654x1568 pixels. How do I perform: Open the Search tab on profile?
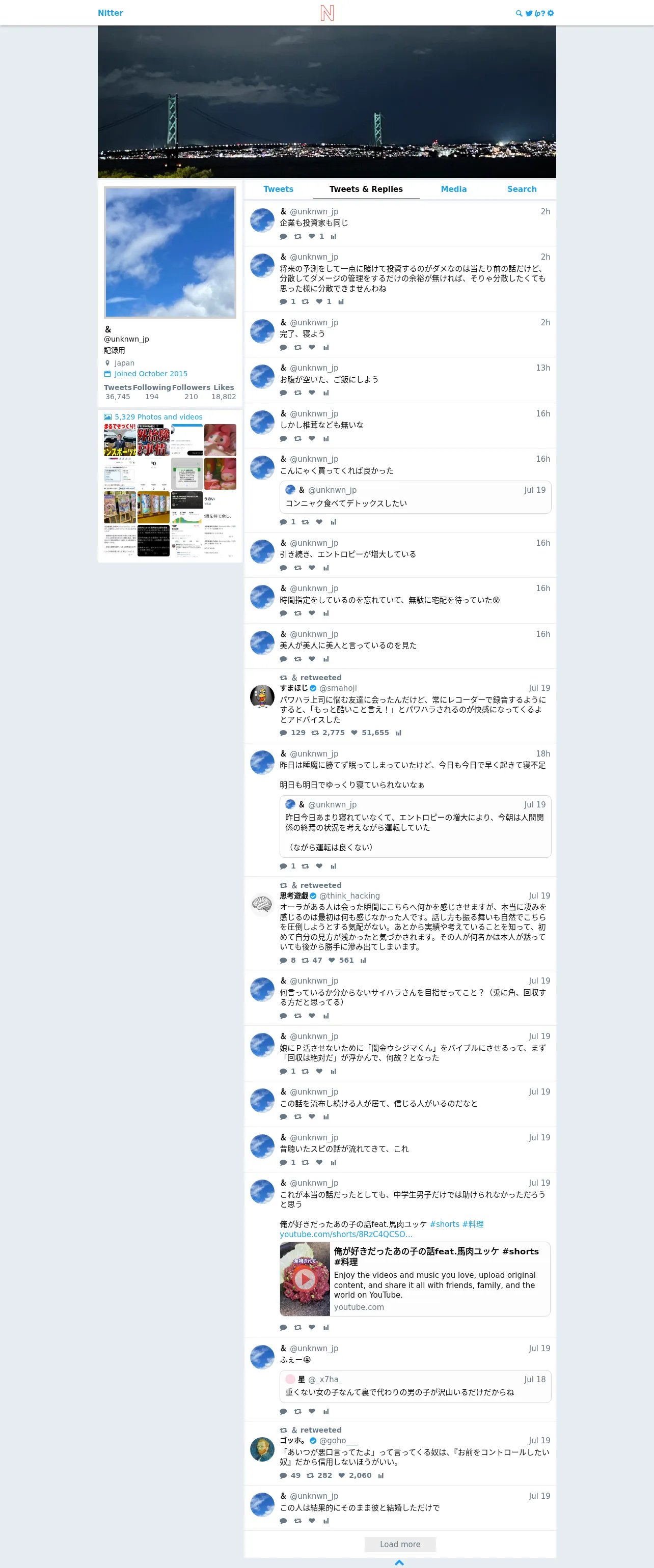tap(522, 189)
